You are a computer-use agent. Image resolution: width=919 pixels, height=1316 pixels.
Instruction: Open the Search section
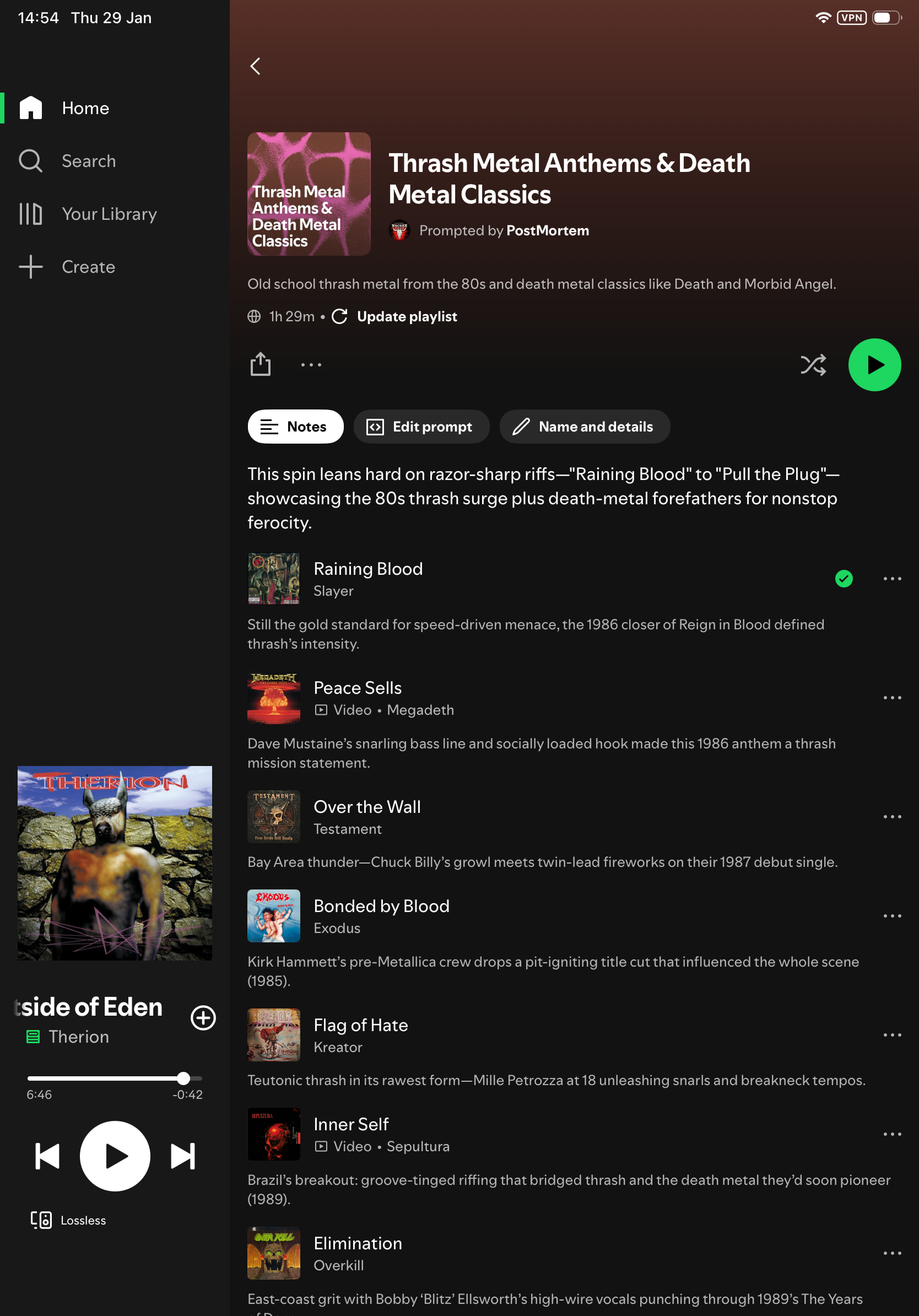(88, 161)
